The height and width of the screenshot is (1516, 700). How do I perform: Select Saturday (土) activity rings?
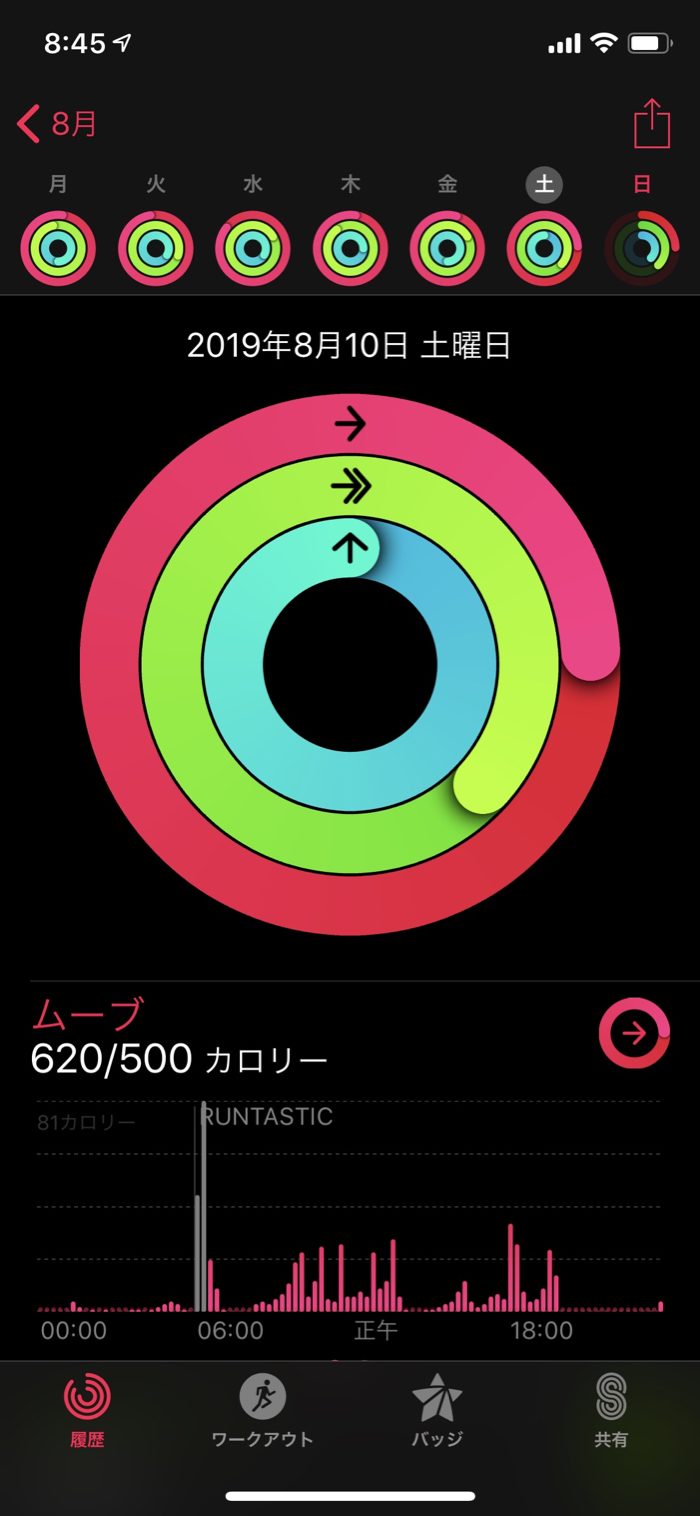(x=545, y=248)
